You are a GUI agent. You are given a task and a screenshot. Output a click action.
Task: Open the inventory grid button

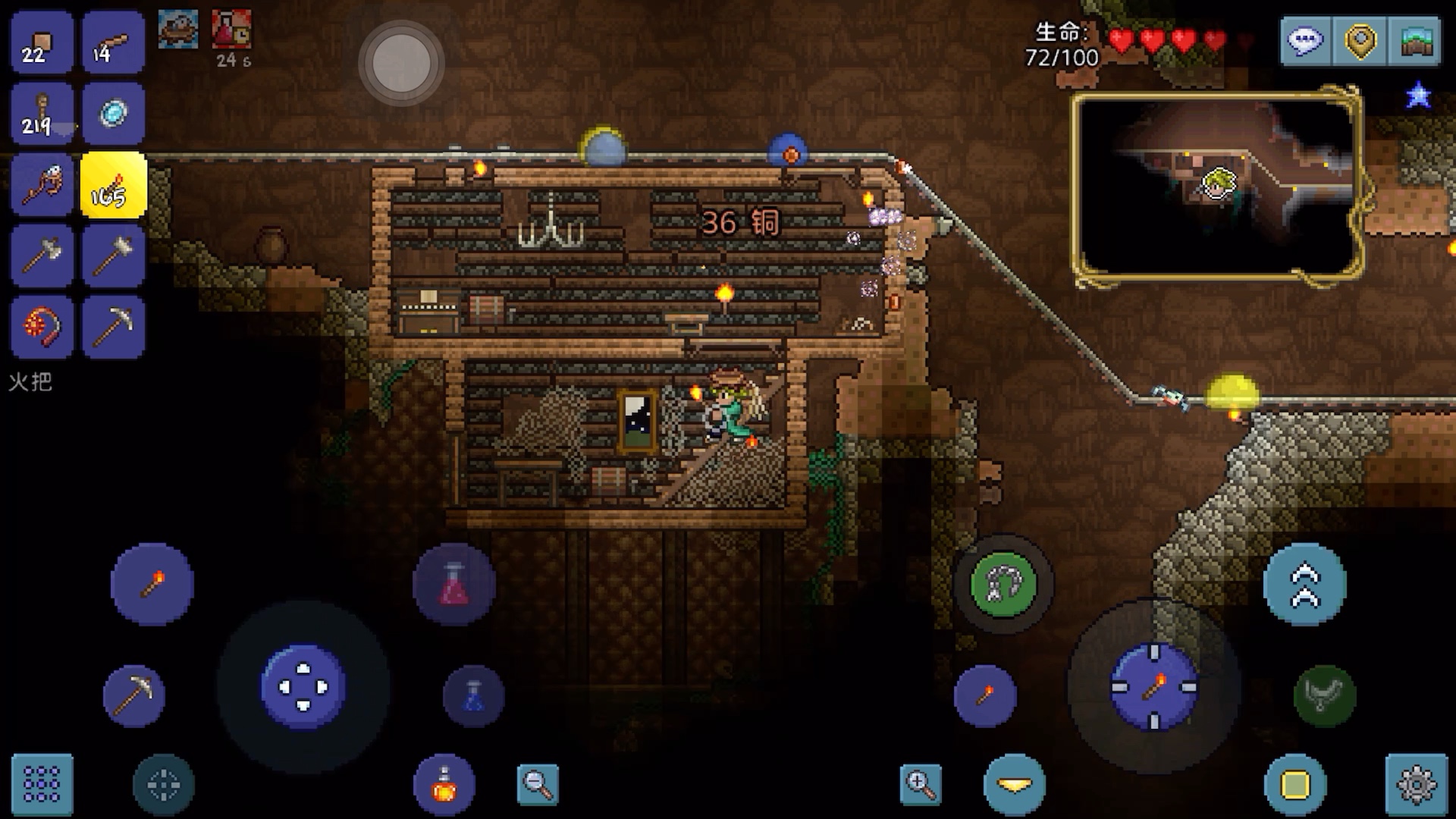42,784
